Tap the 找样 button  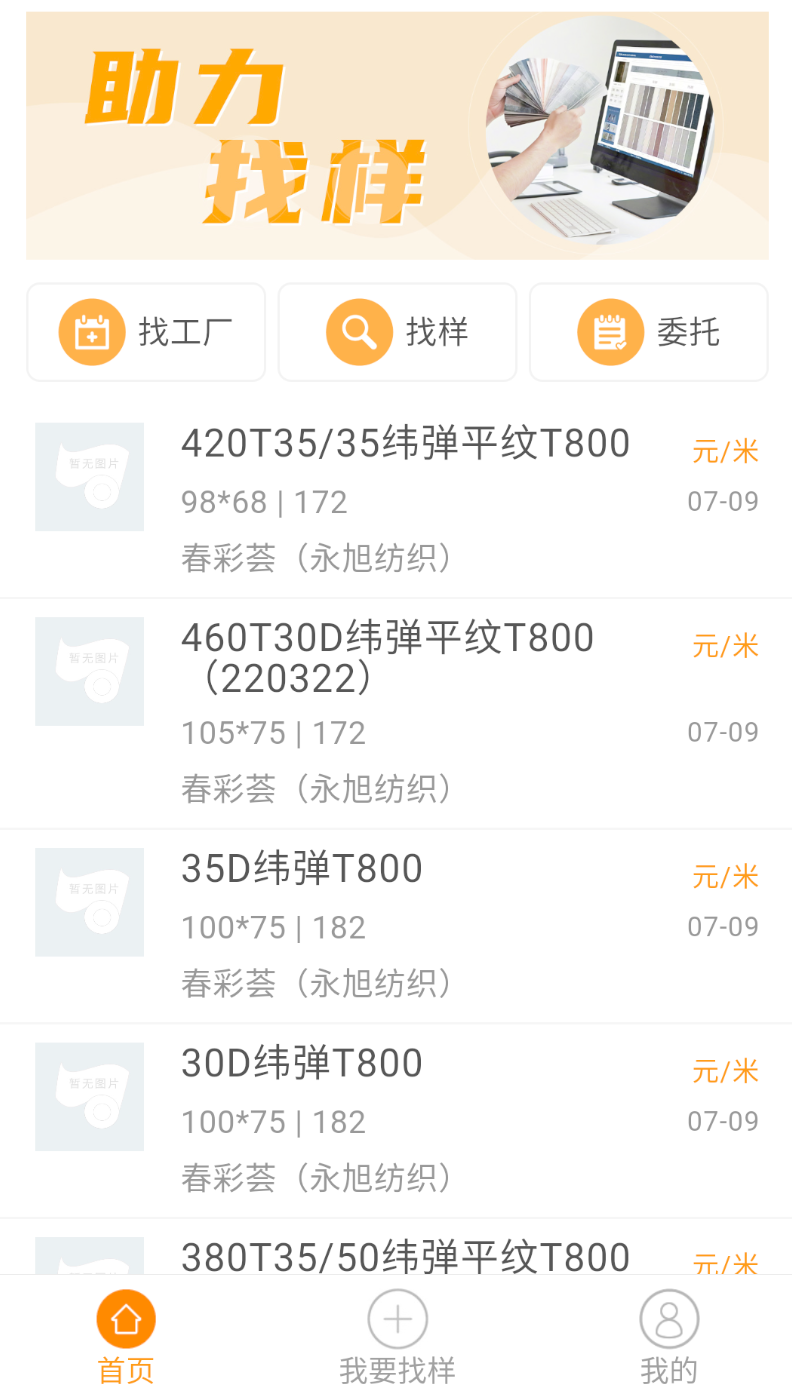coord(397,331)
